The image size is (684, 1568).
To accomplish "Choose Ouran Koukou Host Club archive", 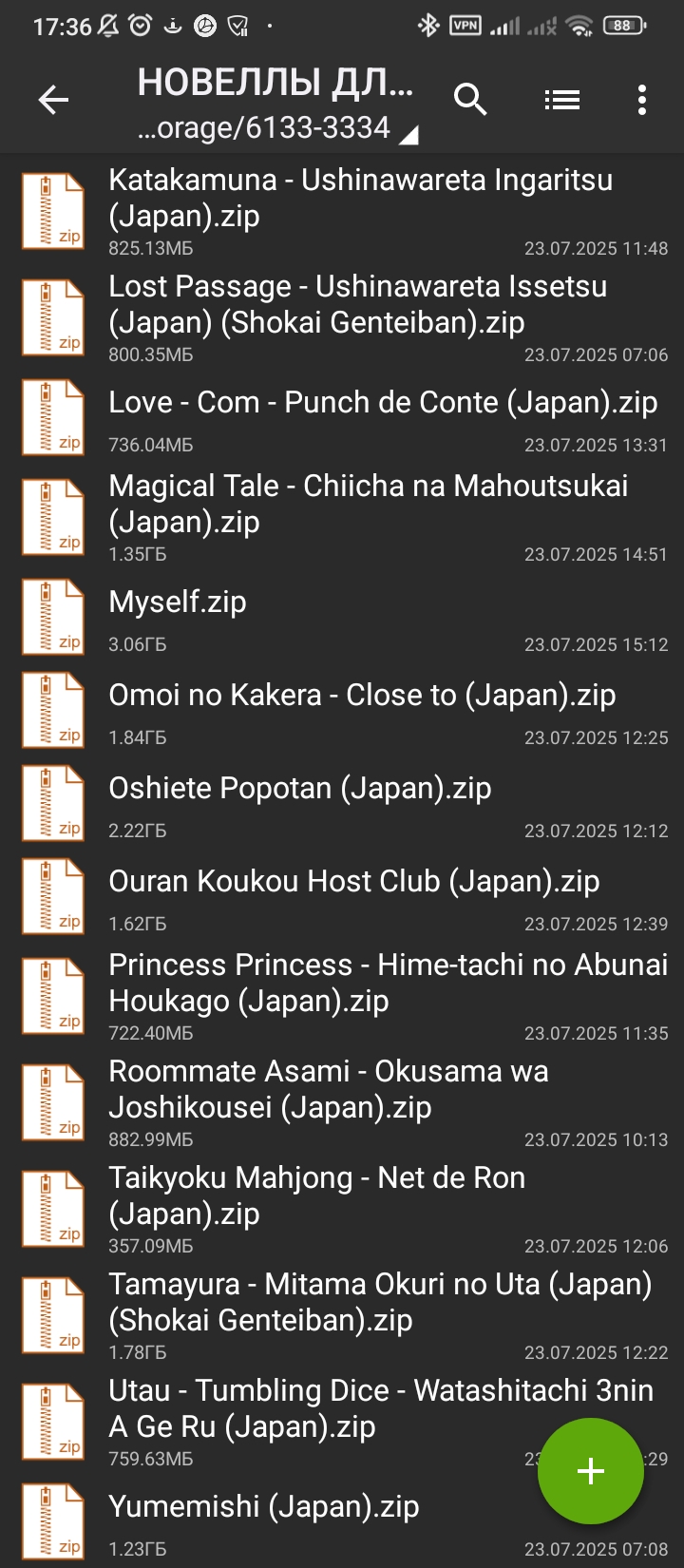I will pyautogui.click(x=353, y=882).
